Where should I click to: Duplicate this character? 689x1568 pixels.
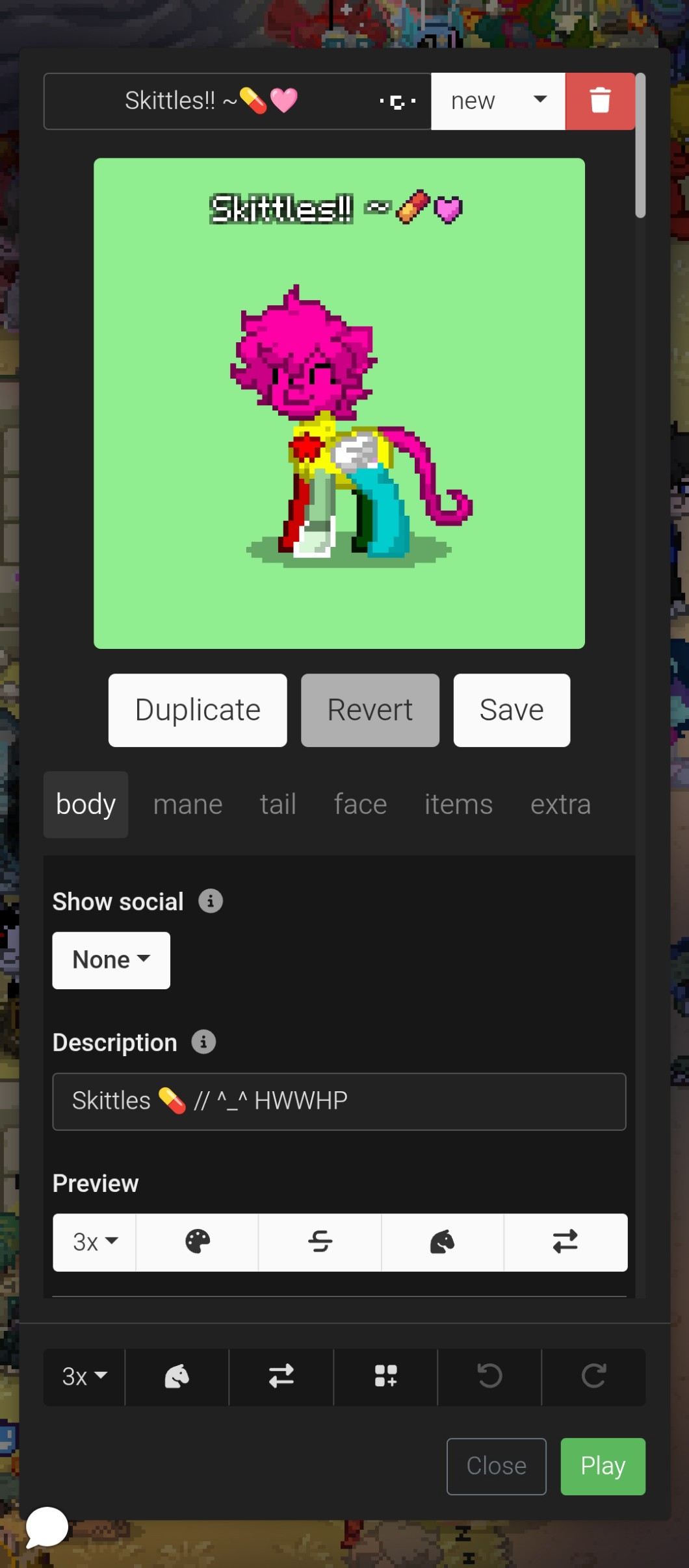(x=198, y=710)
